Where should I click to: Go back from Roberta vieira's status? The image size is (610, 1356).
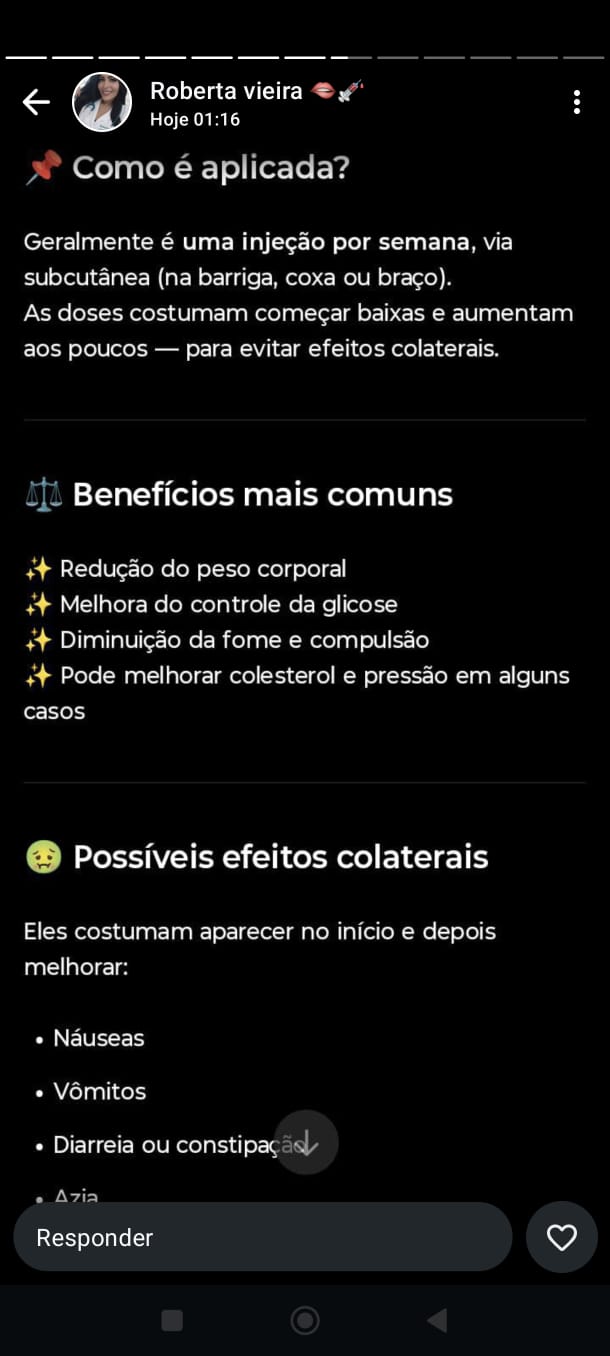36,102
